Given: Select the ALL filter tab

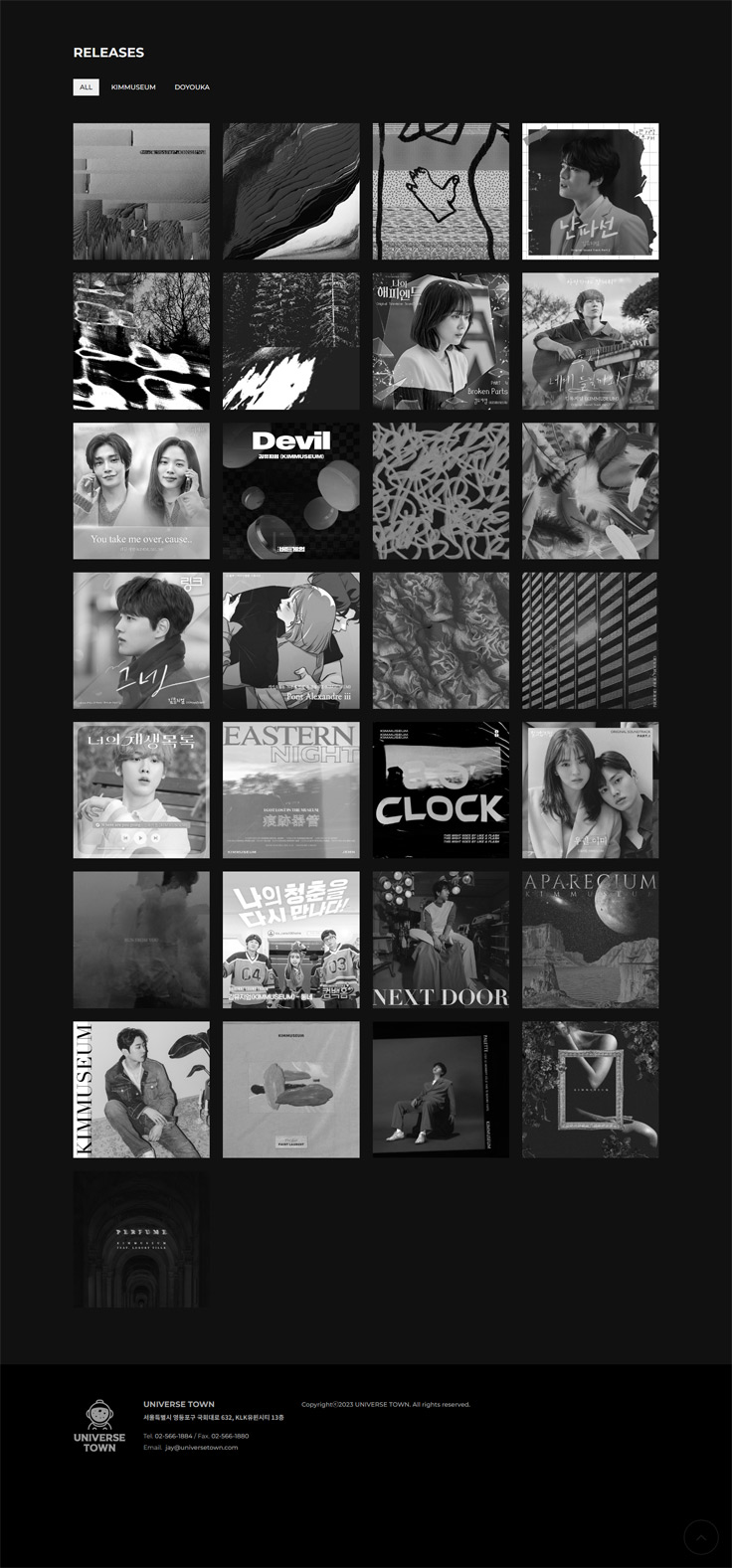Looking at the screenshot, I should coord(86,87).
